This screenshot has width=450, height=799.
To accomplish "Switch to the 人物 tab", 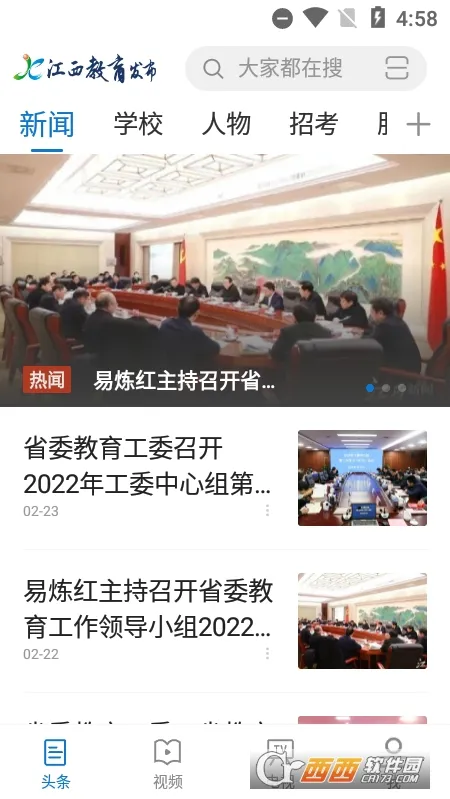I will [226, 124].
